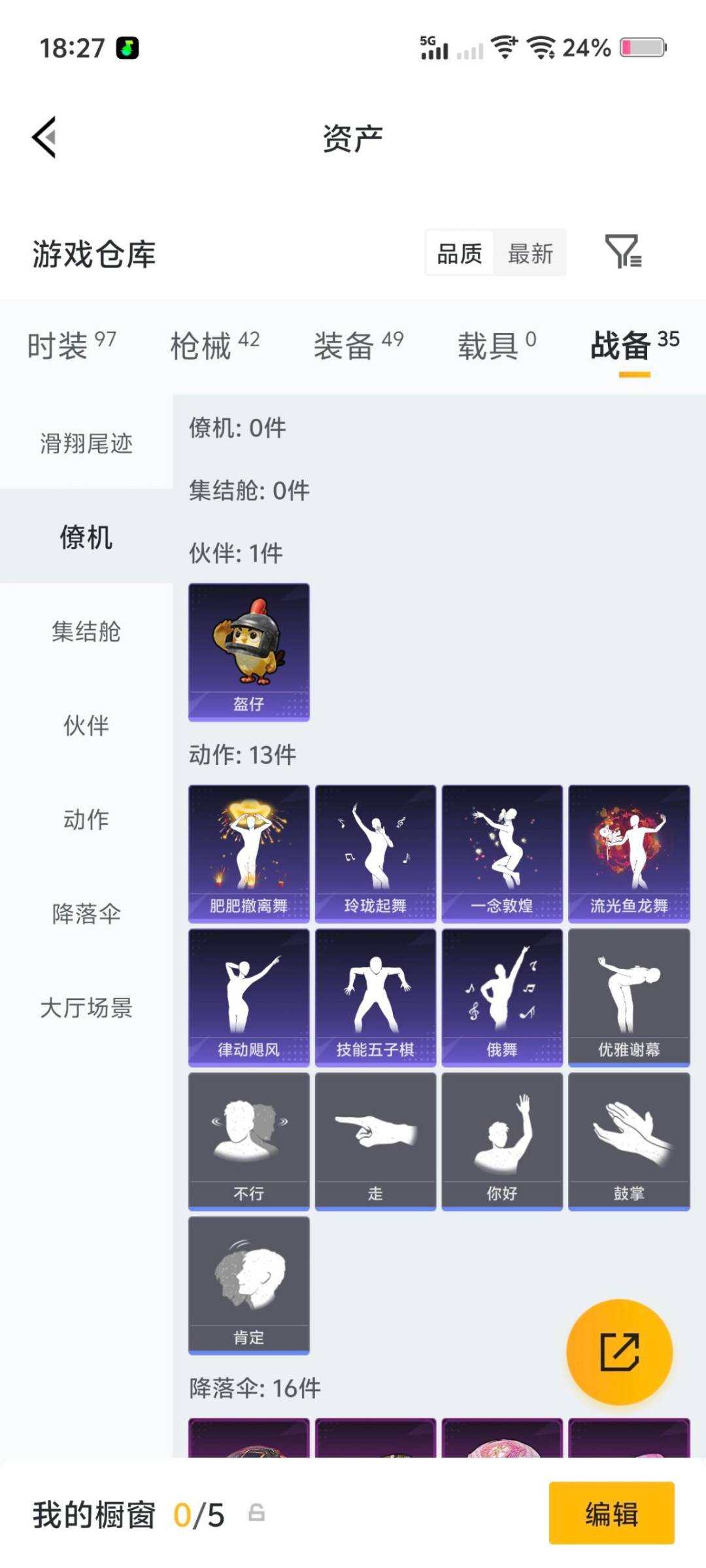
Task: Select the 走 pointing gesture emote
Action: click(375, 1140)
